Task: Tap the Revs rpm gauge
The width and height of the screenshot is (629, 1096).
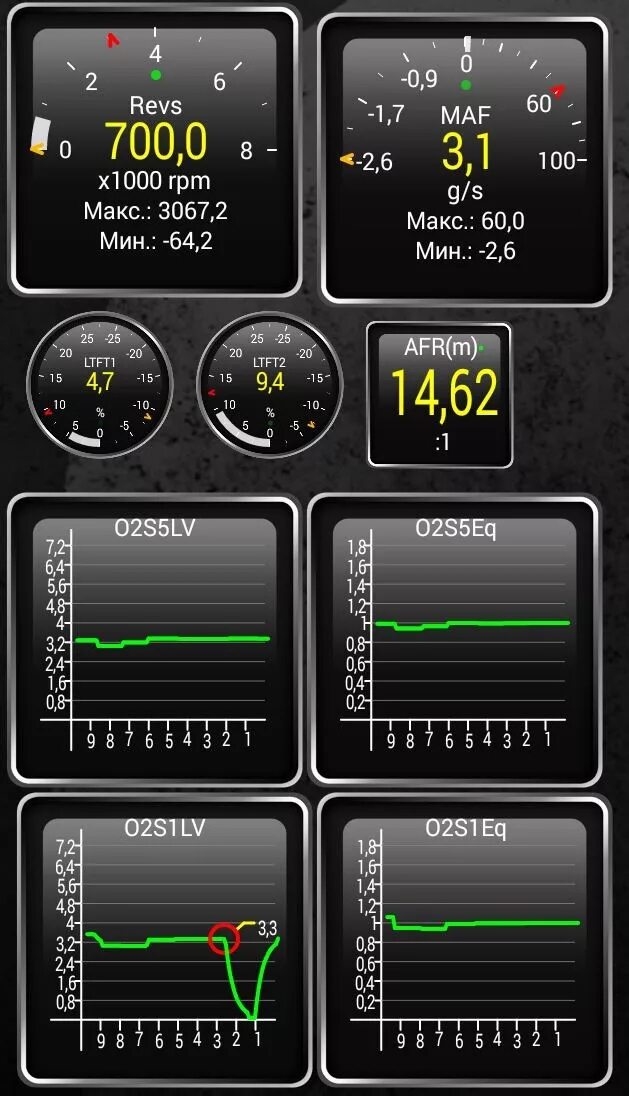Action: coord(155,150)
